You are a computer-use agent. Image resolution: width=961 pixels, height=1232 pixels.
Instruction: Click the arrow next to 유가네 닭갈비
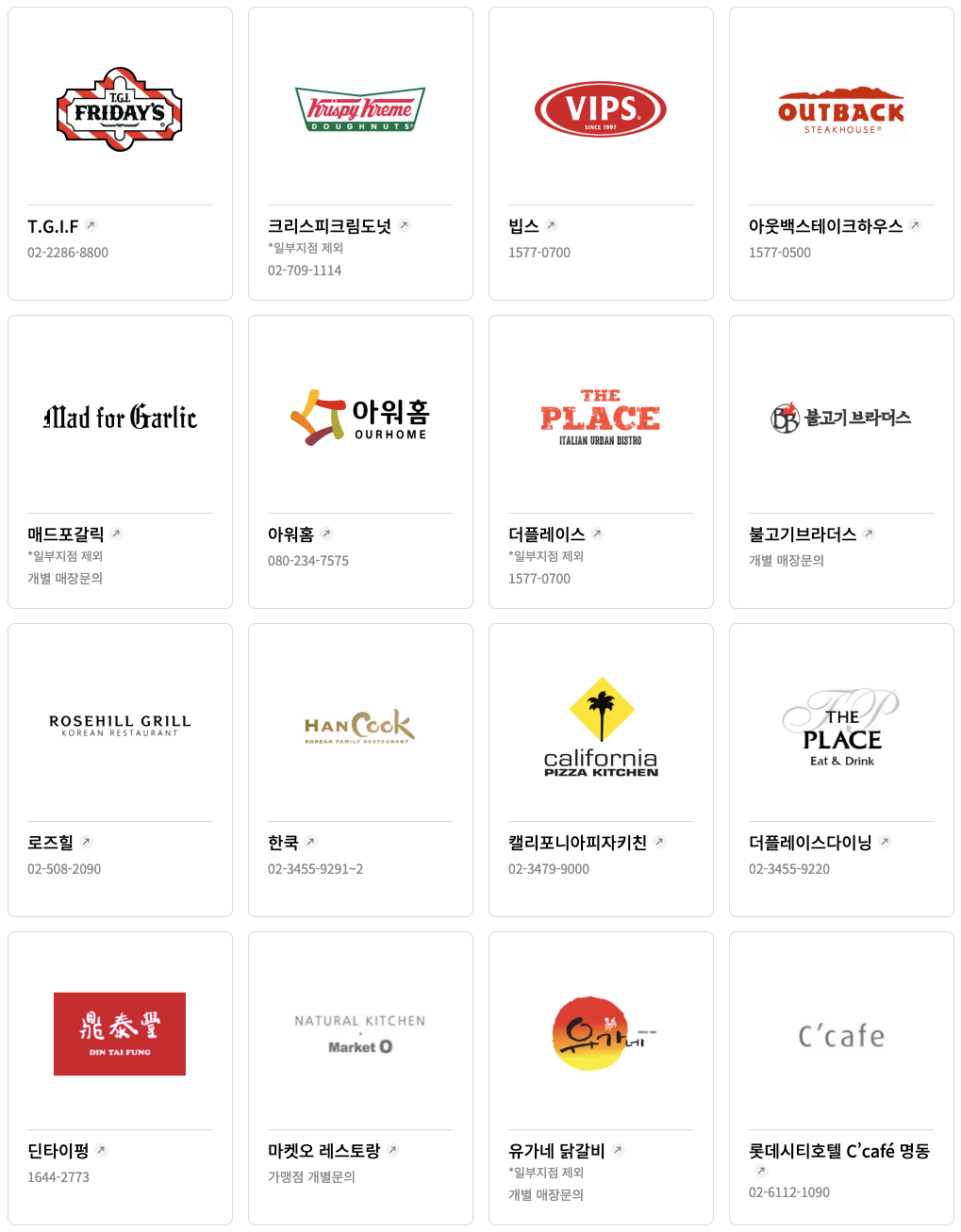[x=620, y=1149]
